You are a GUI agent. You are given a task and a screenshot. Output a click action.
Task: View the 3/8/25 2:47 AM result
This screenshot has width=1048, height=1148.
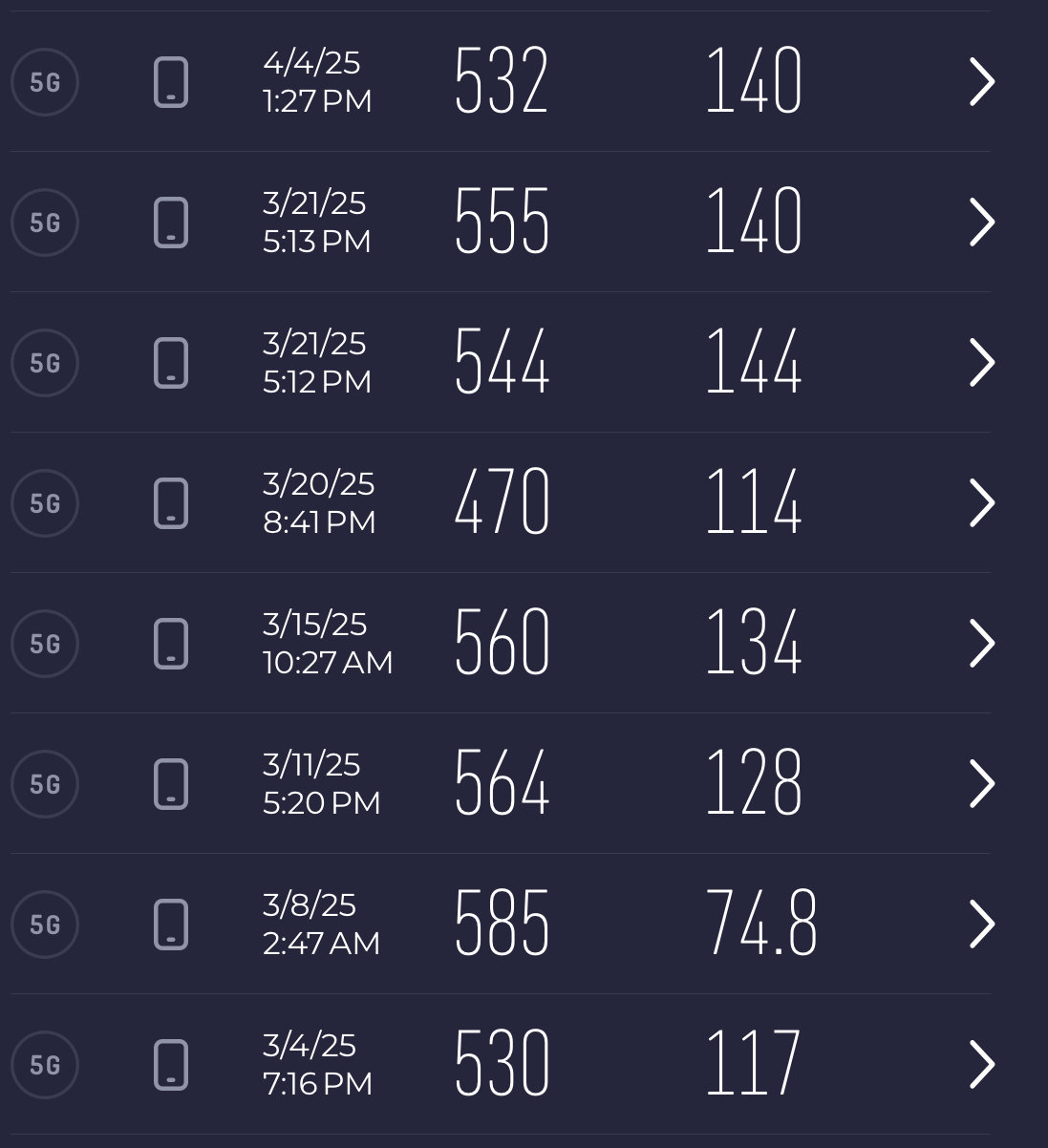(982, 924)
